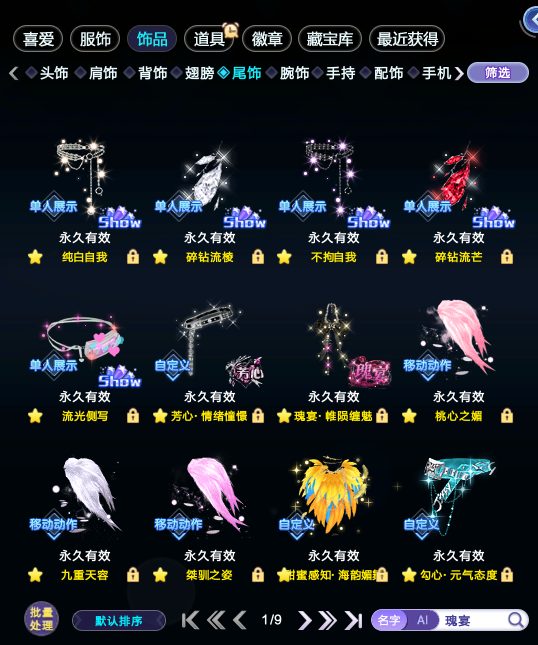
Task: Jump to the last page
Action: pos(353,620)
